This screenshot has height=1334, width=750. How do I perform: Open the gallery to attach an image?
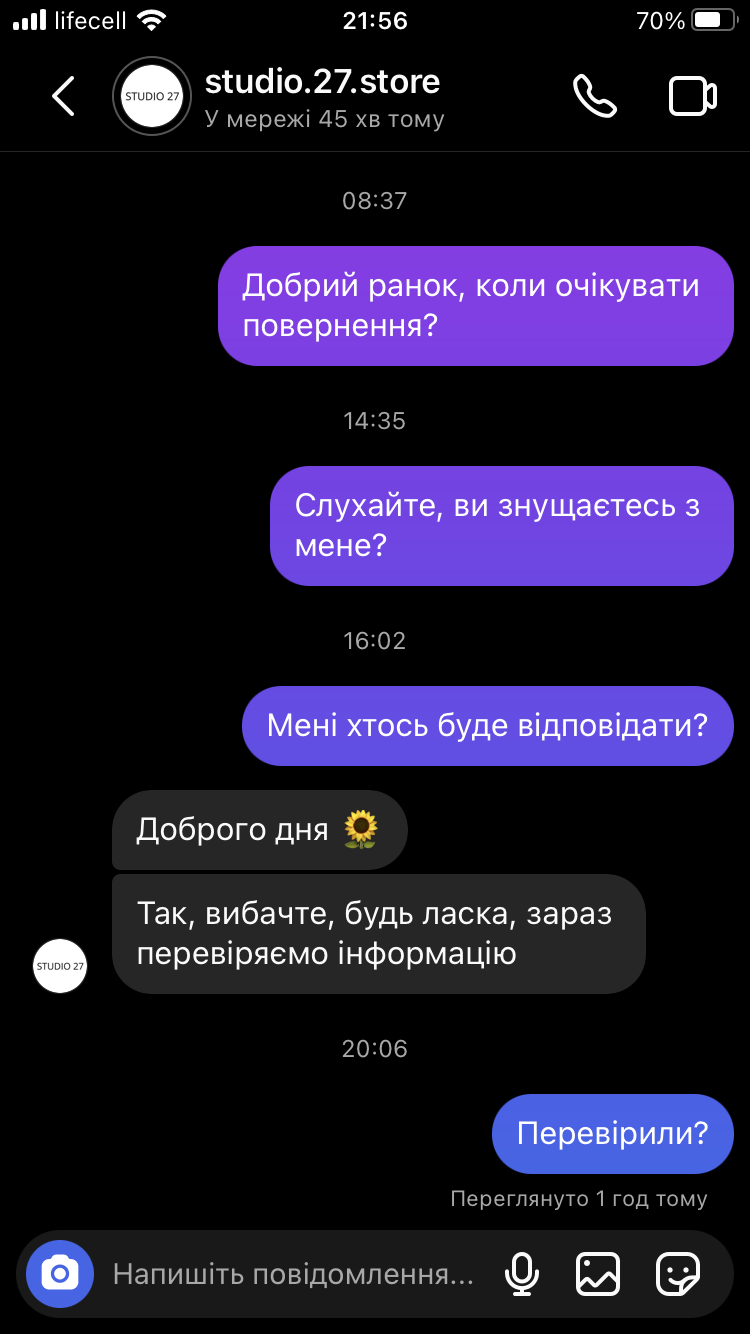[x=598, y=1274]
